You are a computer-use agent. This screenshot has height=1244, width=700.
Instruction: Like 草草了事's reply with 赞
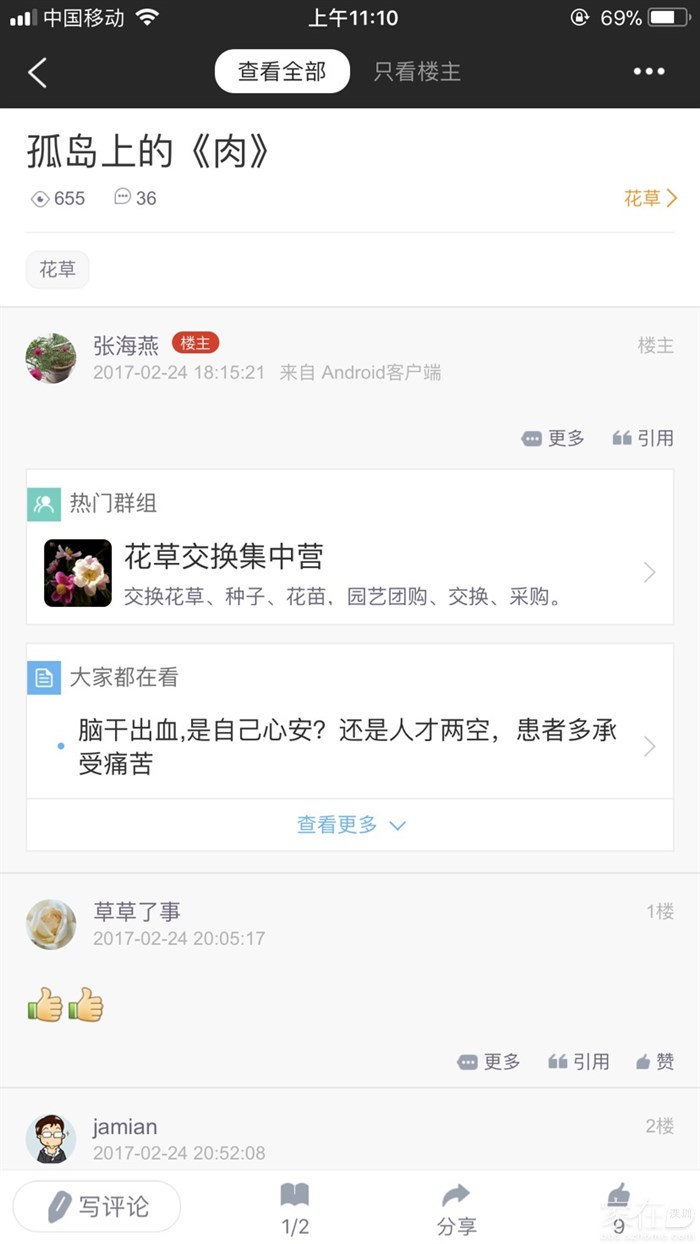(x=655, y=1062)
